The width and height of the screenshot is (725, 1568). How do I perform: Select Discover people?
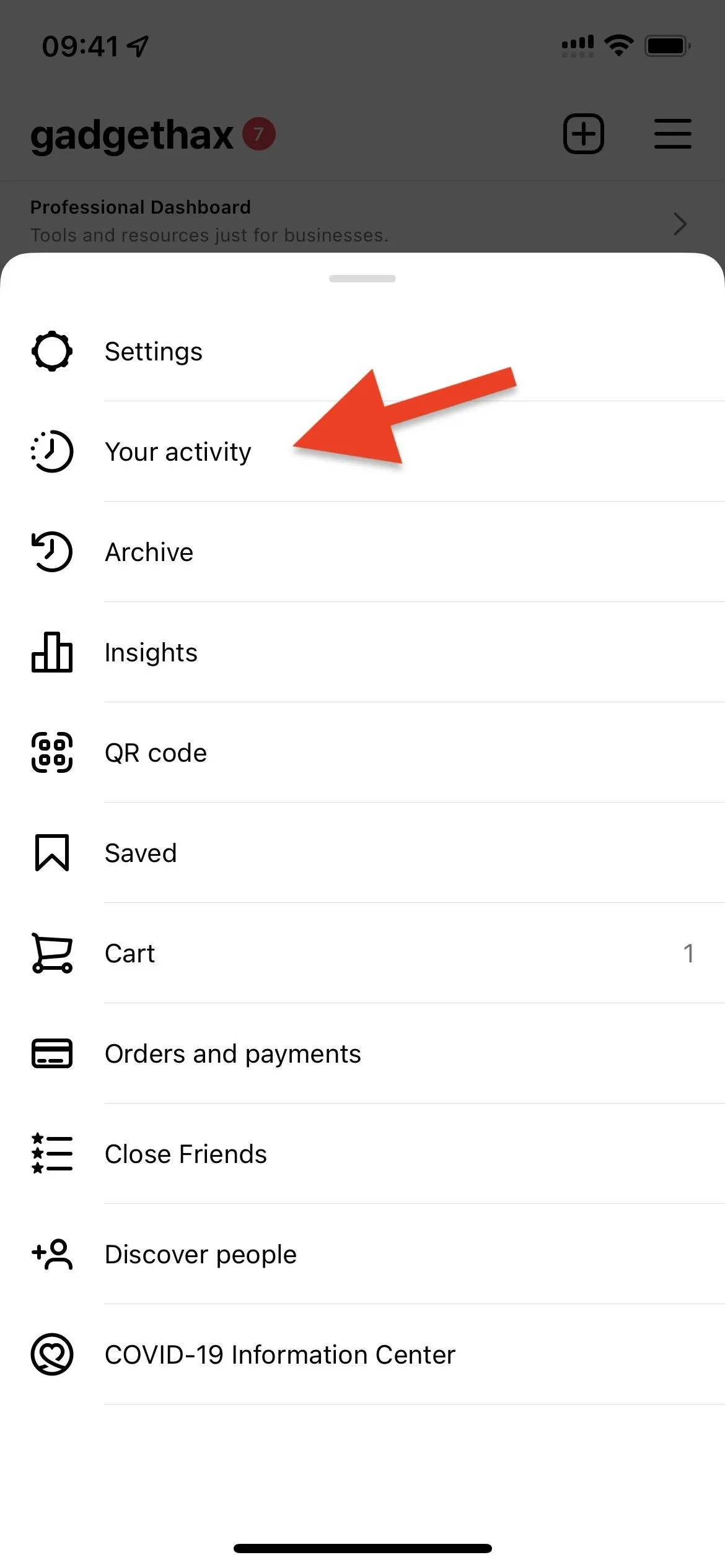coord(362,1254)
